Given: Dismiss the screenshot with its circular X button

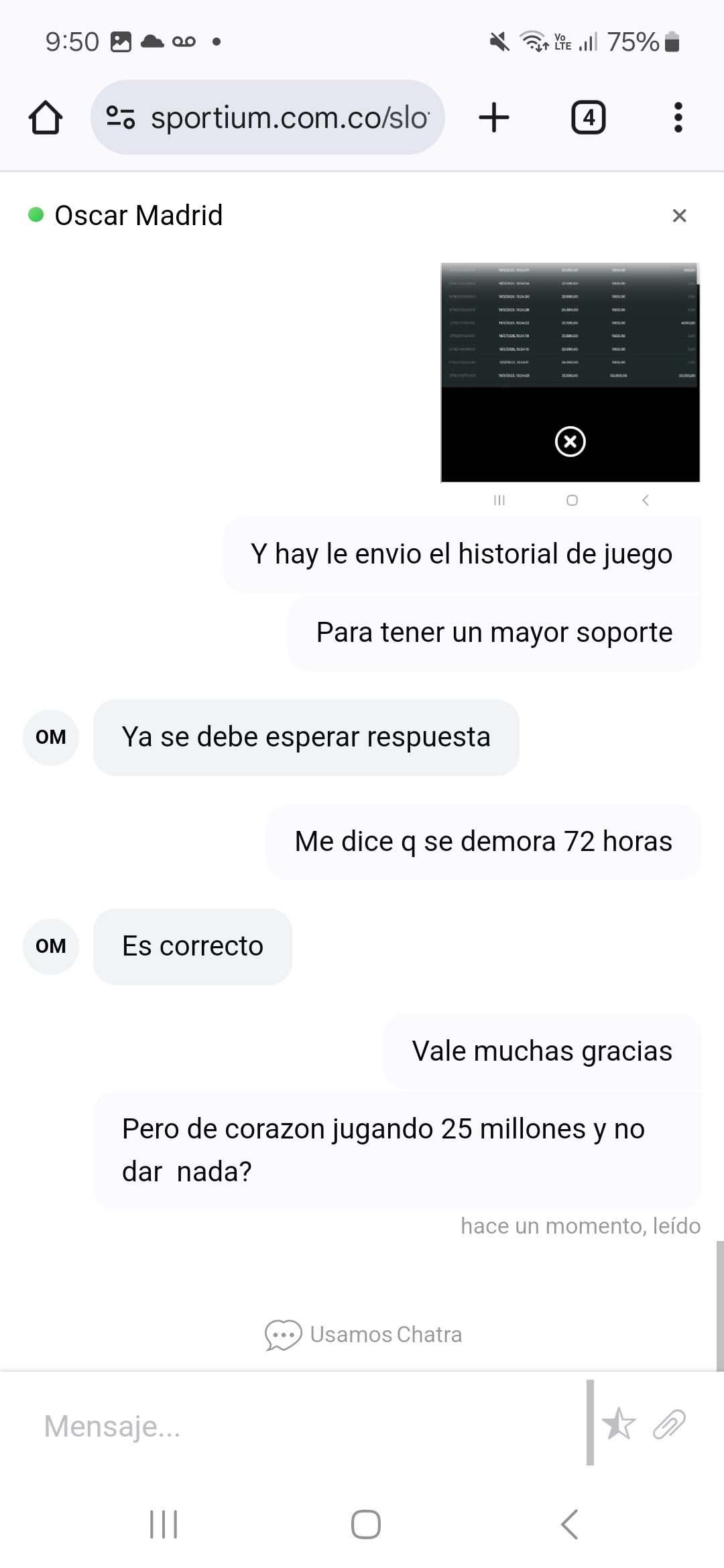Looking at the screenshot, I should click(x=570, y=442).
